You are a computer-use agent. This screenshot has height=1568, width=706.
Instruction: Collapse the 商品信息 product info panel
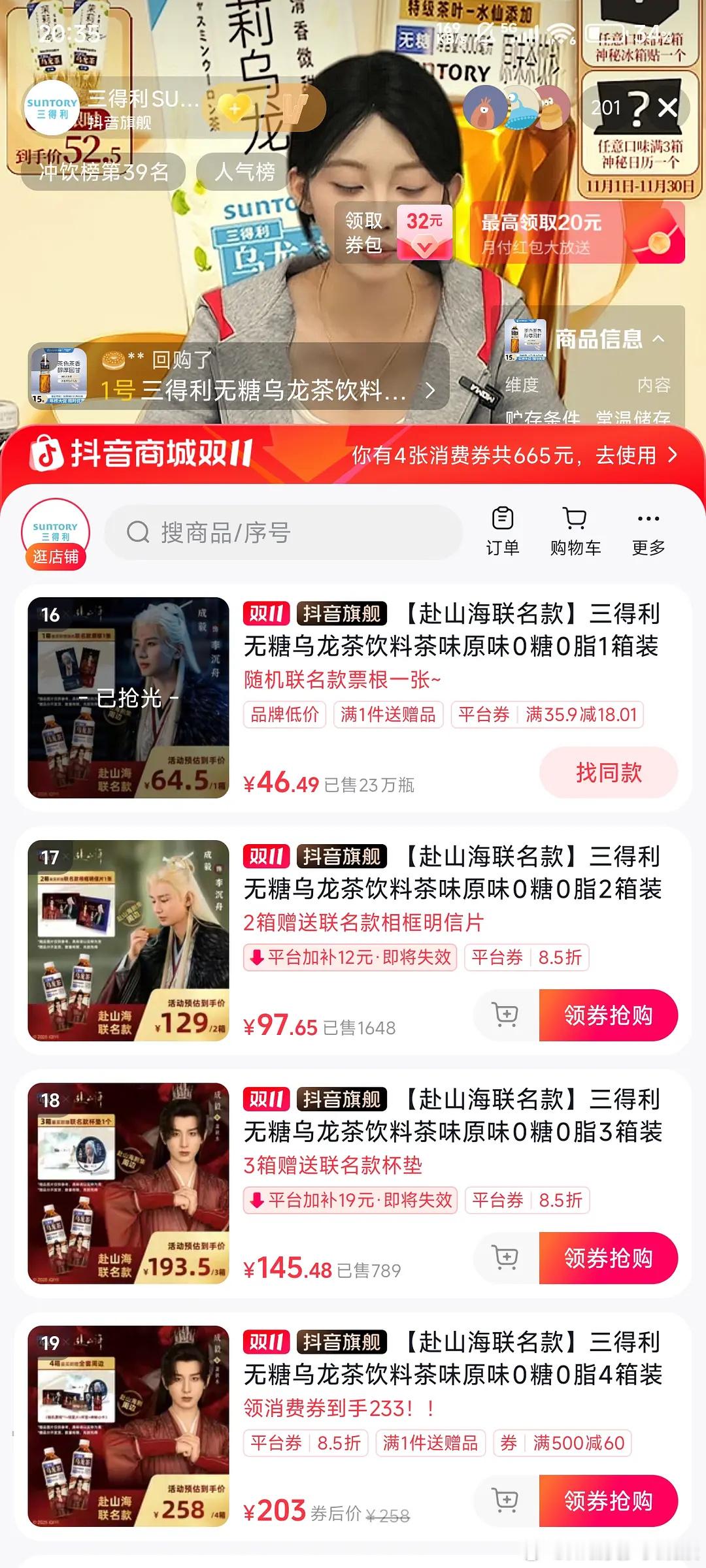click(x=662, y=339)
